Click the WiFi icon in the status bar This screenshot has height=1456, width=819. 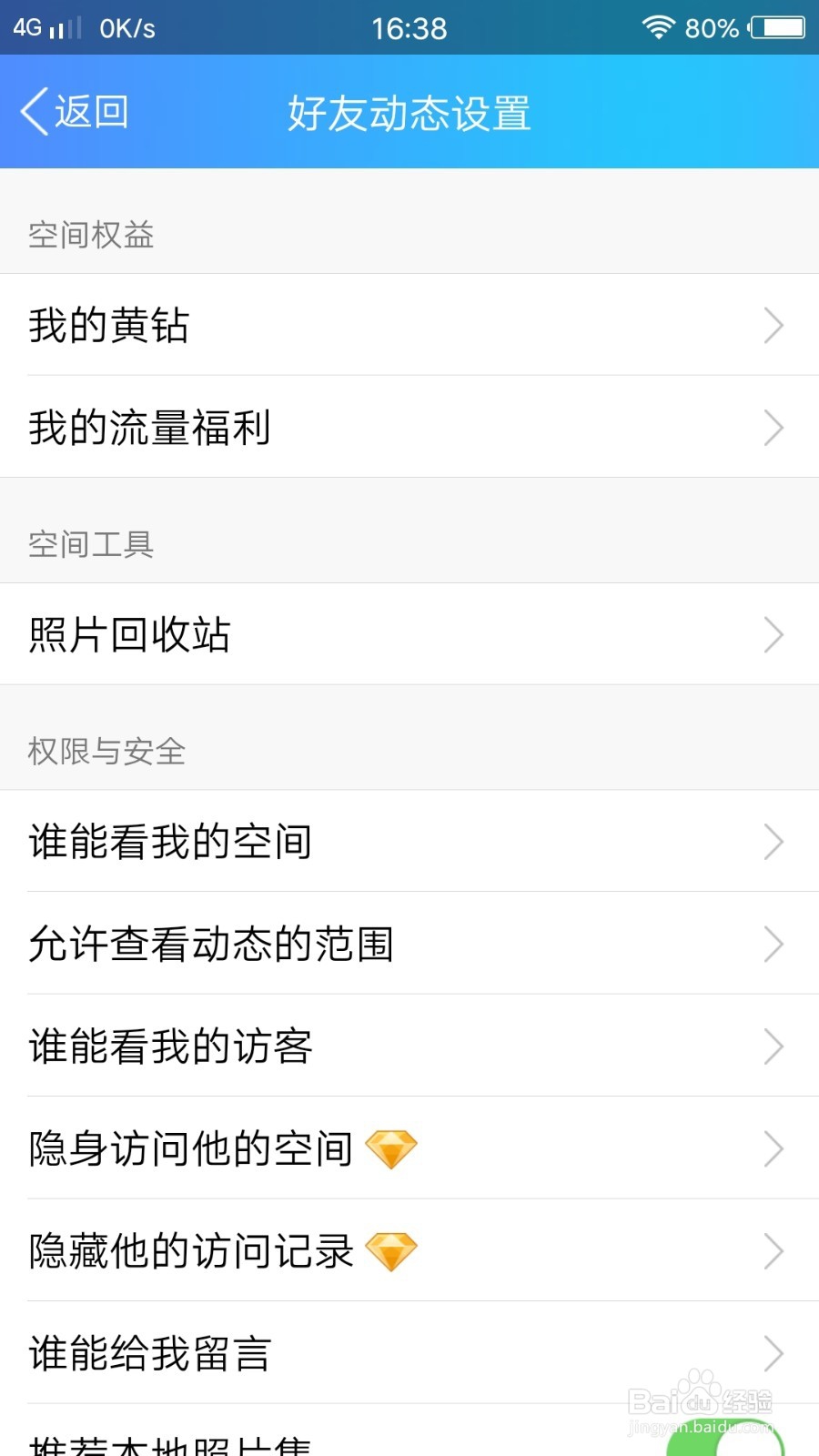(x=659, y=27)
